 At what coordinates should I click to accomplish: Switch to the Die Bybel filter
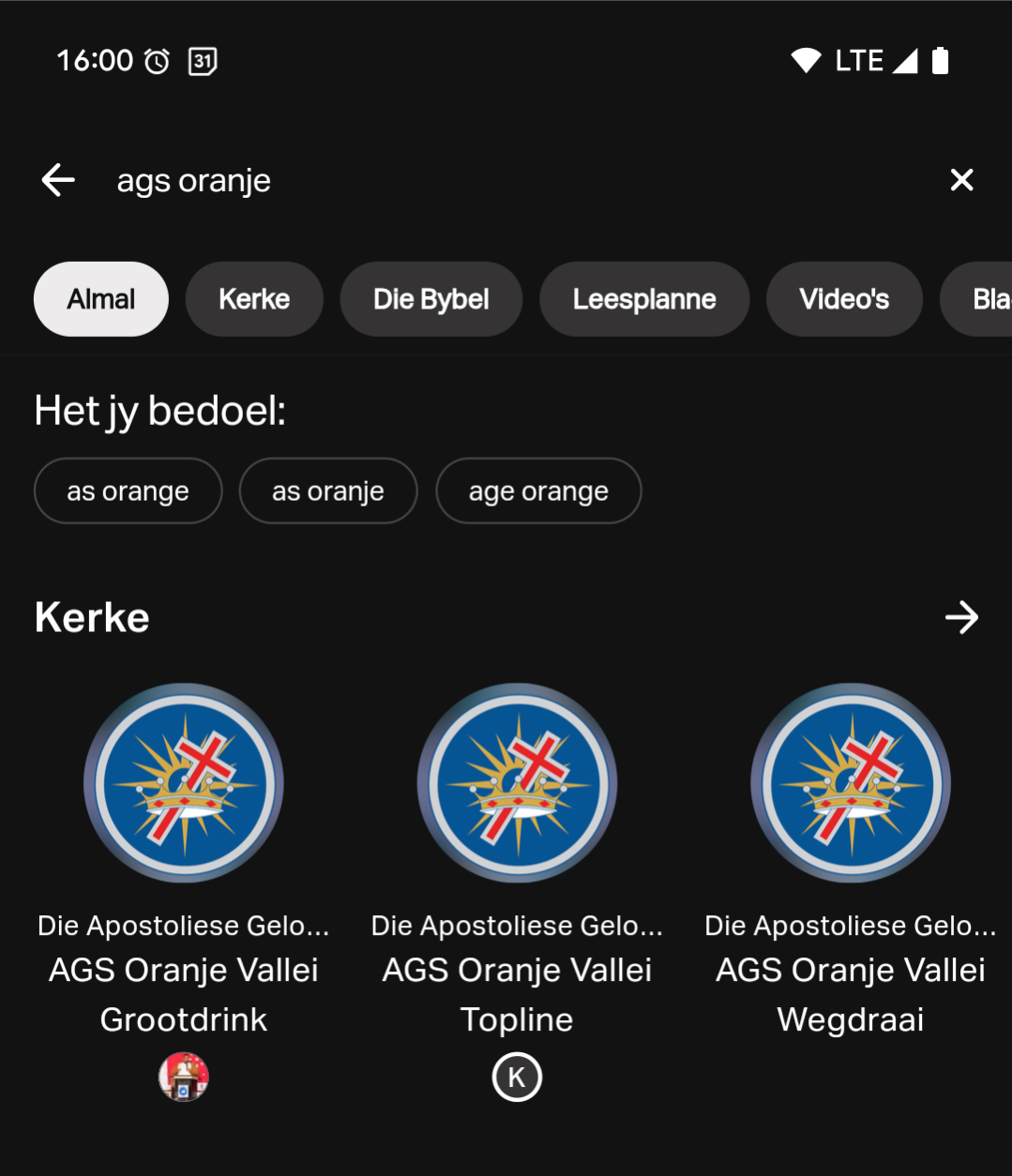click(x=430, y=299)
